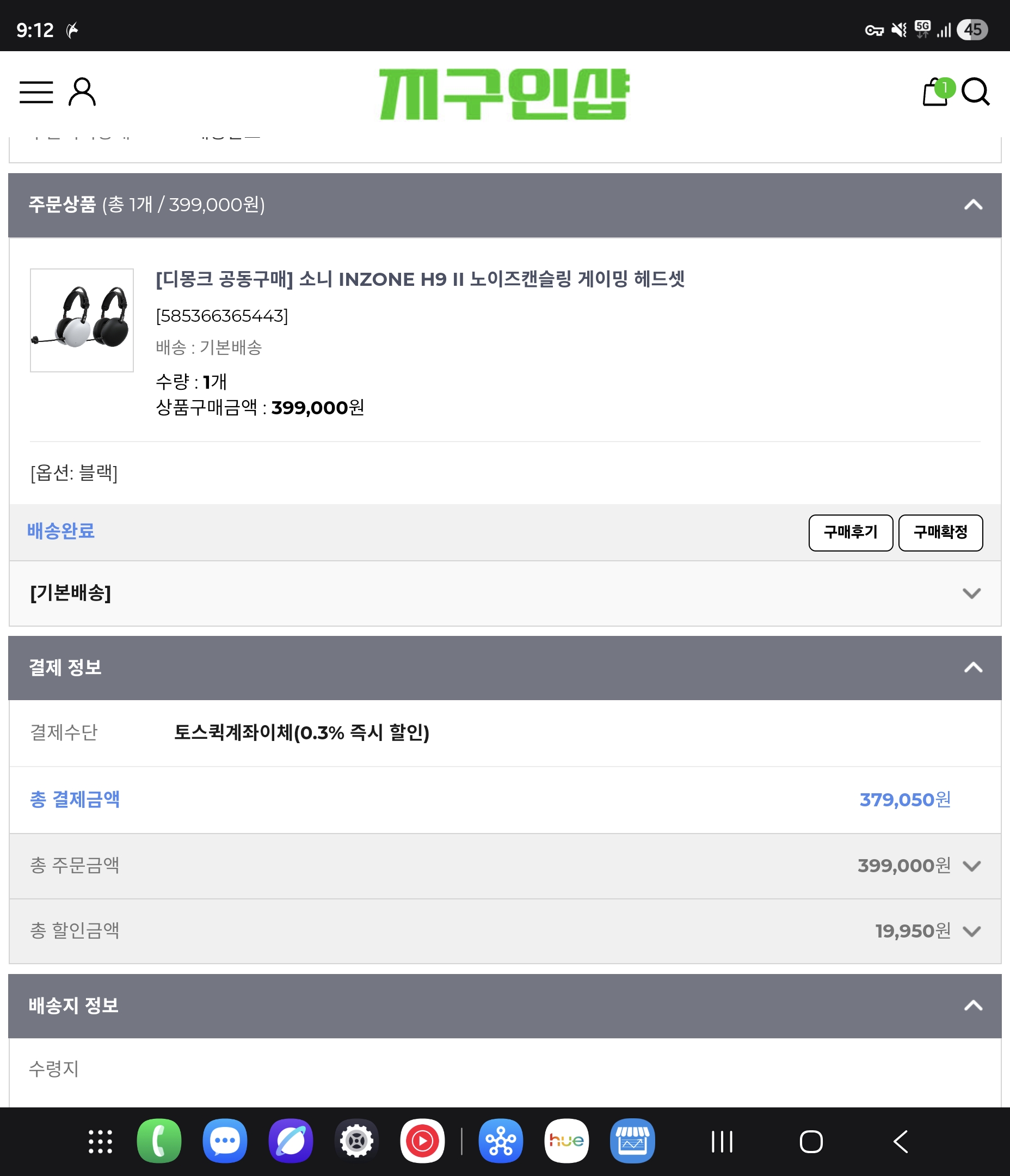Open the Sony INZONE H9 II product thumbnail
Screen dimensions: 1010x1176
pyautogui.click(x=82, y=320)
